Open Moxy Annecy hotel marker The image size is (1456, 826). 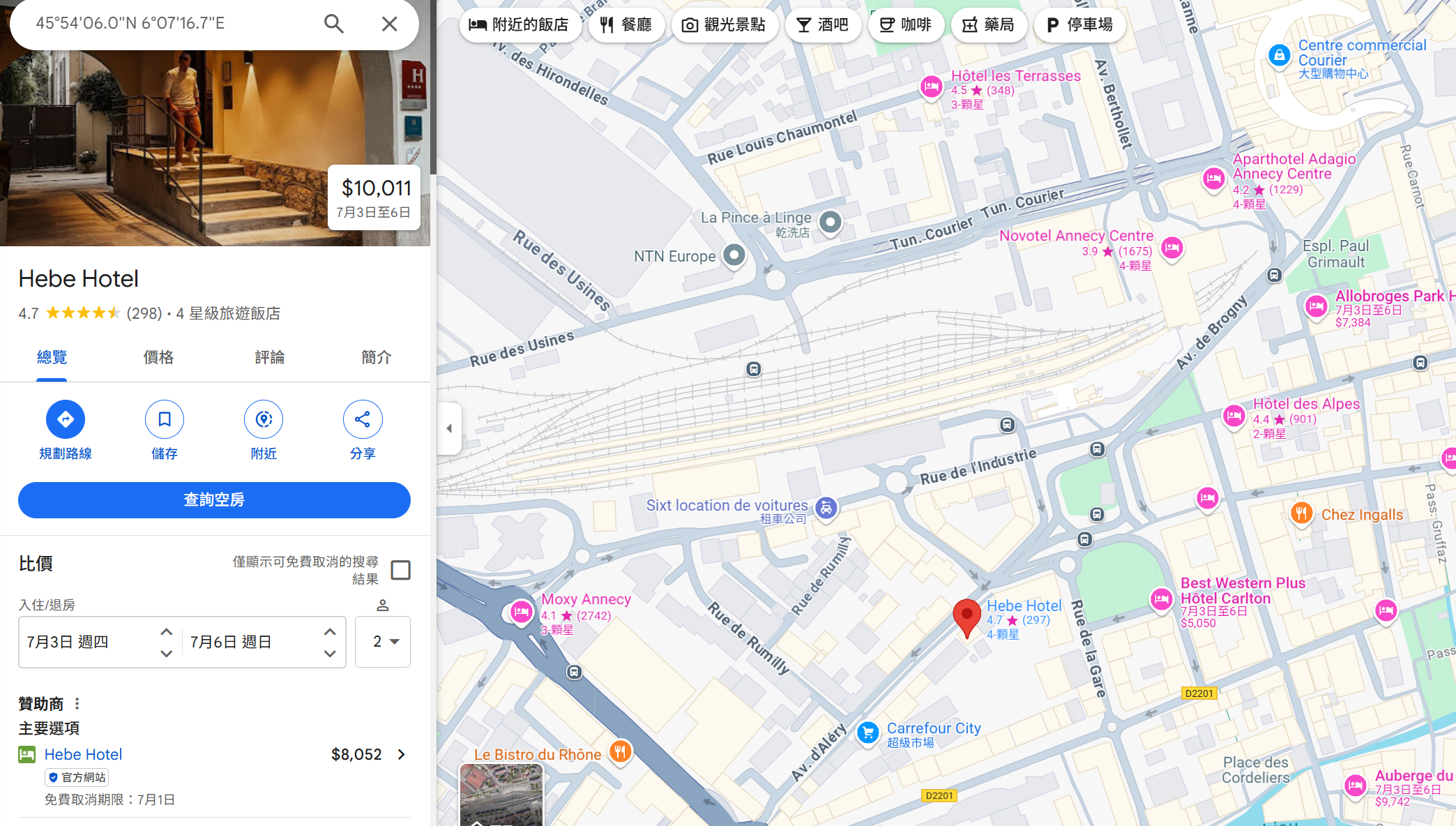pos(521,613)
